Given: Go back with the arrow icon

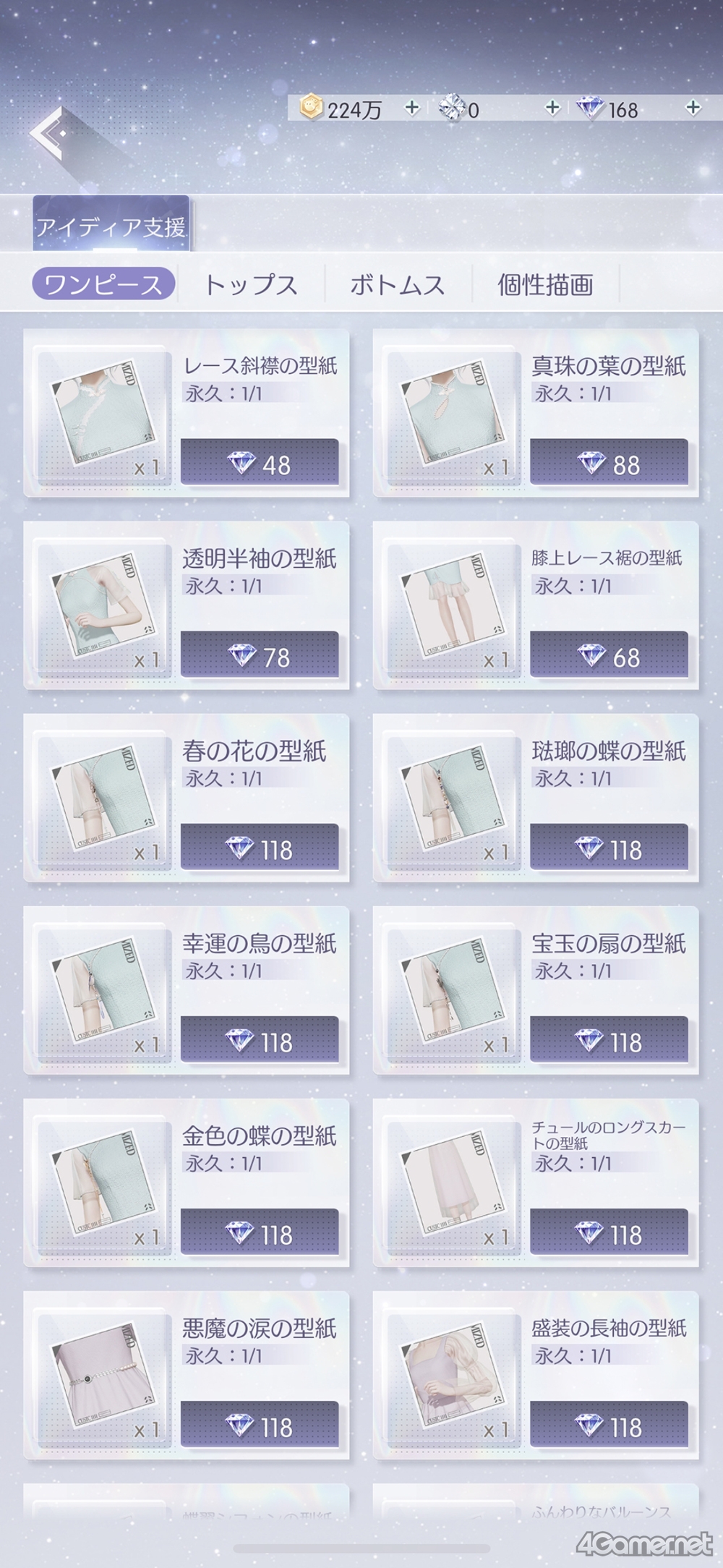Looking at the screenshot, I should point(52,135).
